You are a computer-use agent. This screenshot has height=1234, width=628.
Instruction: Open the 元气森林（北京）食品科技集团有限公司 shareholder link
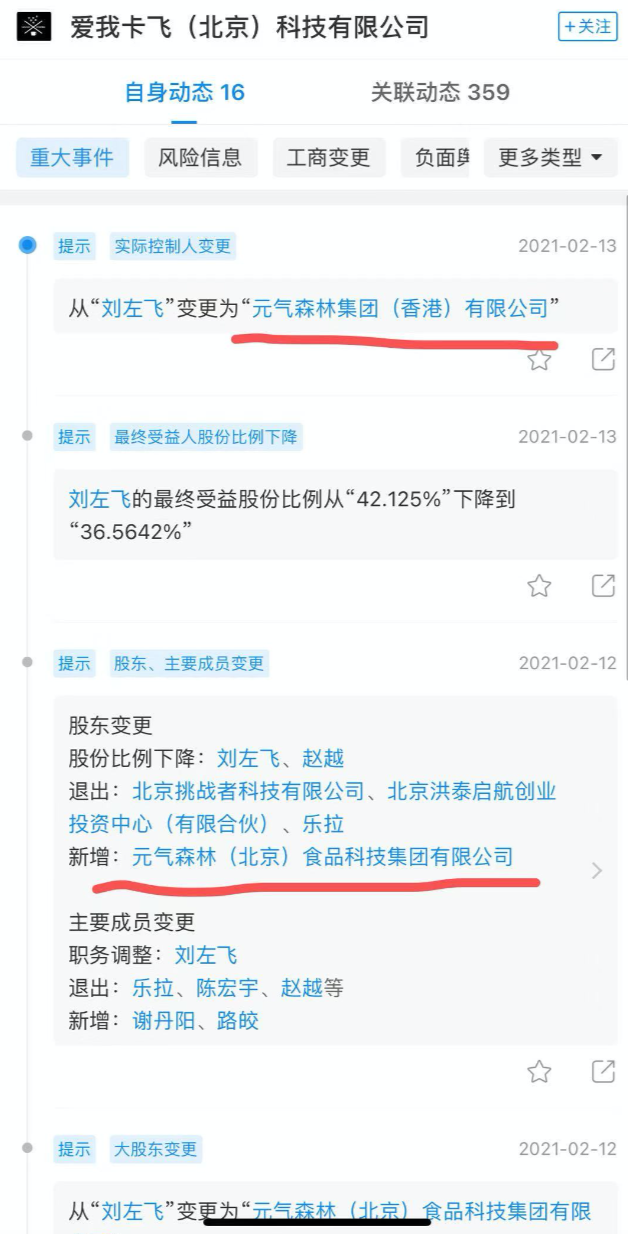pos(322,857)
